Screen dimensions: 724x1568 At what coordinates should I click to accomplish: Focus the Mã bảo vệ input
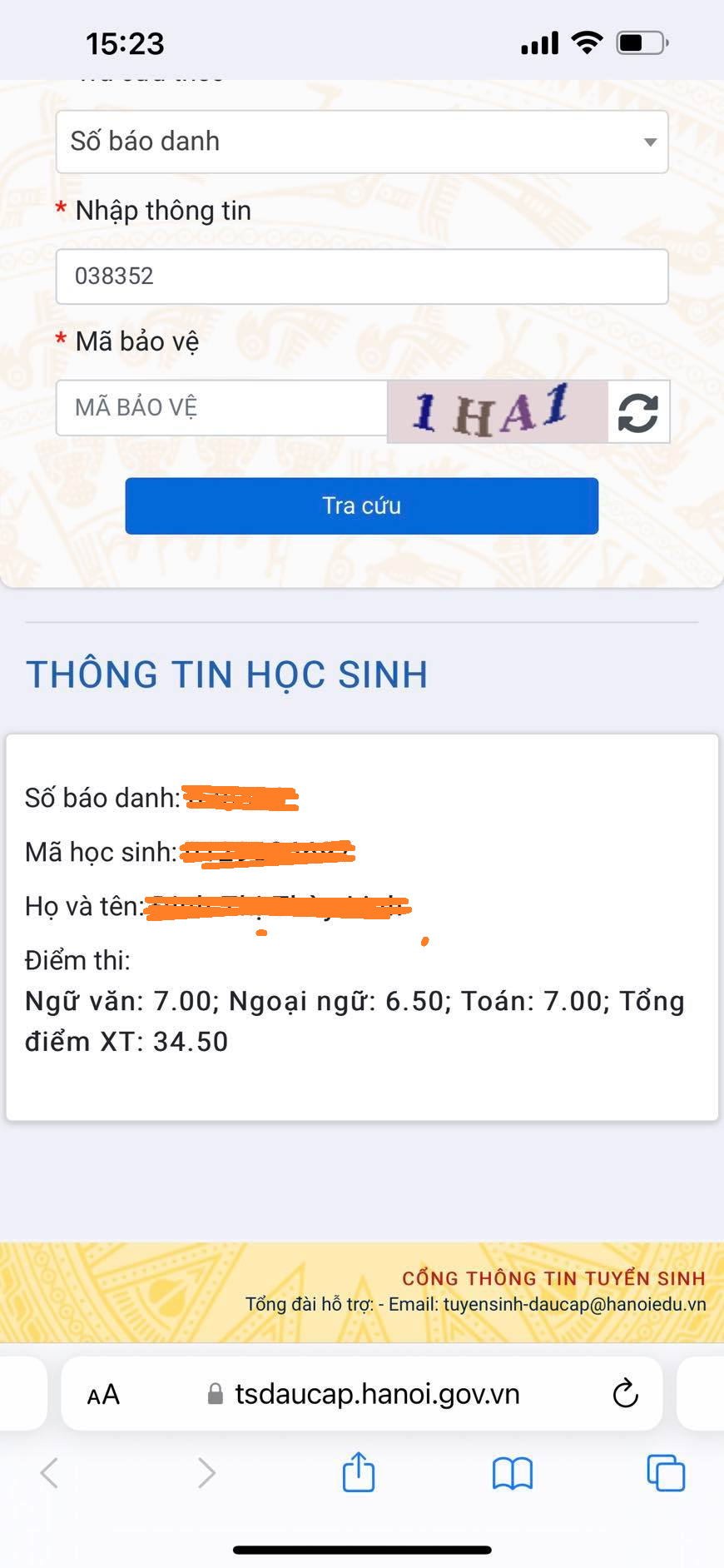(x=221, y=408)
